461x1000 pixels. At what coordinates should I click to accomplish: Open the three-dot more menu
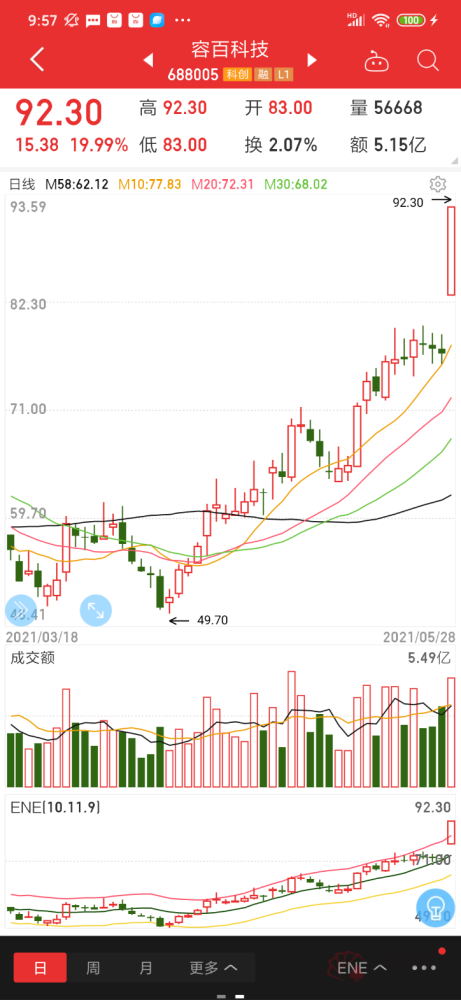pos(424,968)
